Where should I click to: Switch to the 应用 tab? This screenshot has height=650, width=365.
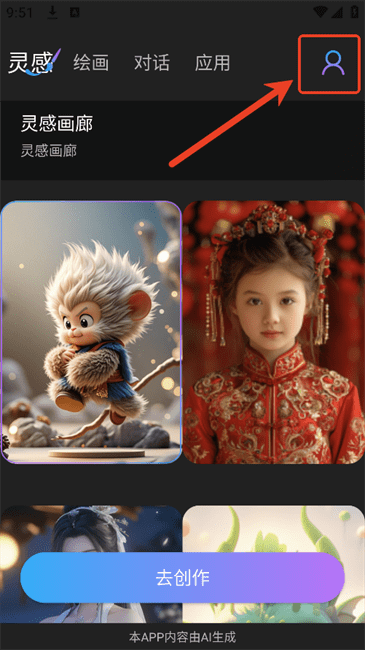(212, 63)
